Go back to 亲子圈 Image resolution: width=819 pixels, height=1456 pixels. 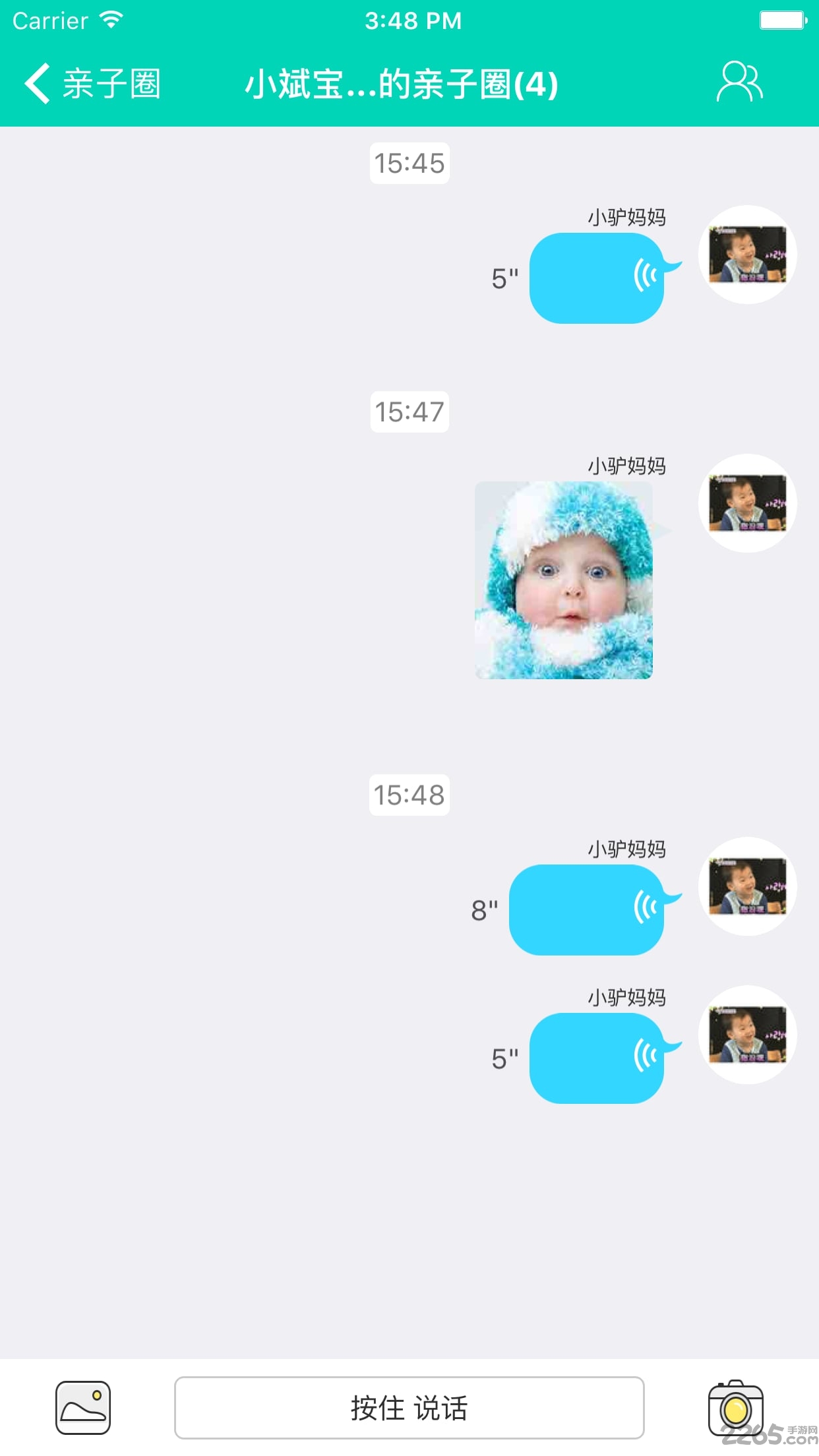point(92,84)
